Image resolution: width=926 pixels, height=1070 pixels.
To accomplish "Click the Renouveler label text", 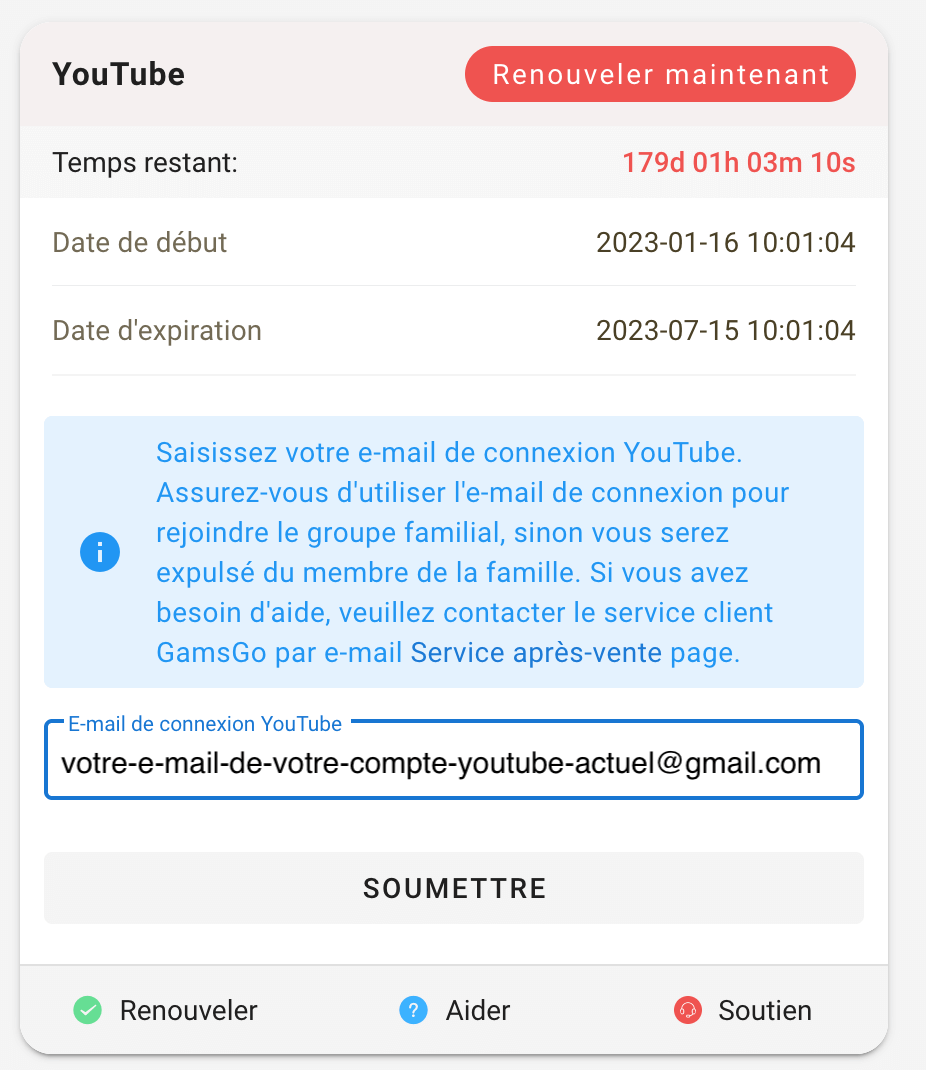I will [186, 1011].
